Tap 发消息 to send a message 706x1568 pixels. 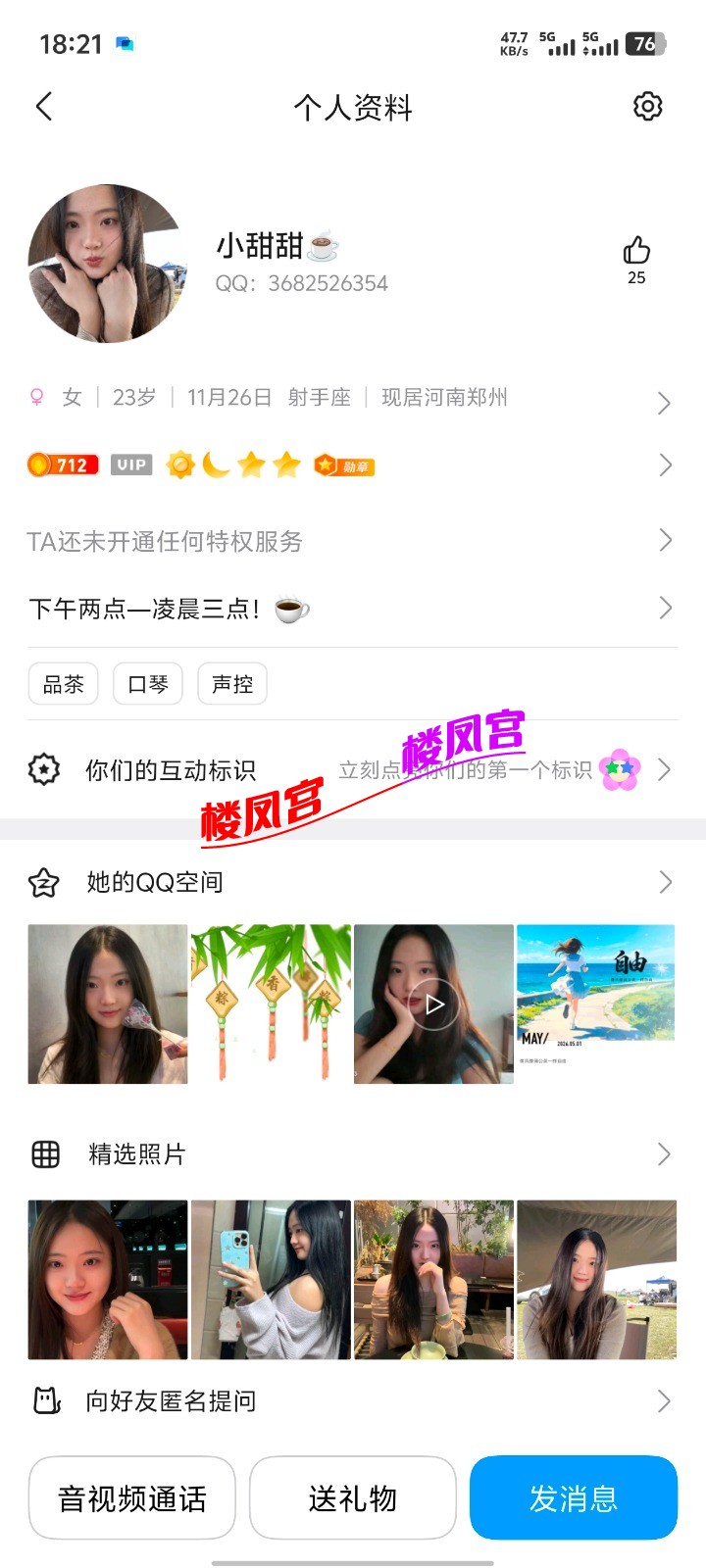click(x=574, y=1498)
